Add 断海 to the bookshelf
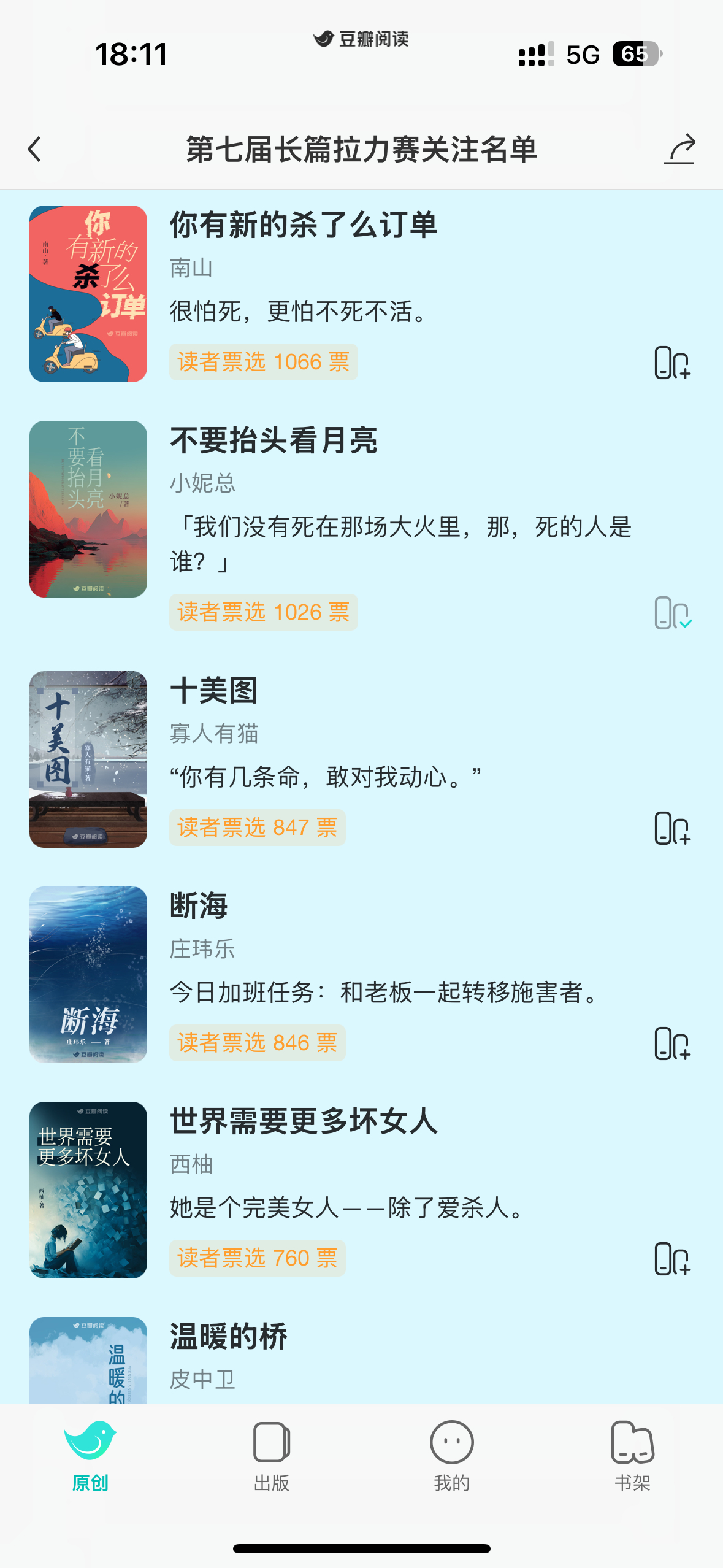 [672, 1043]
